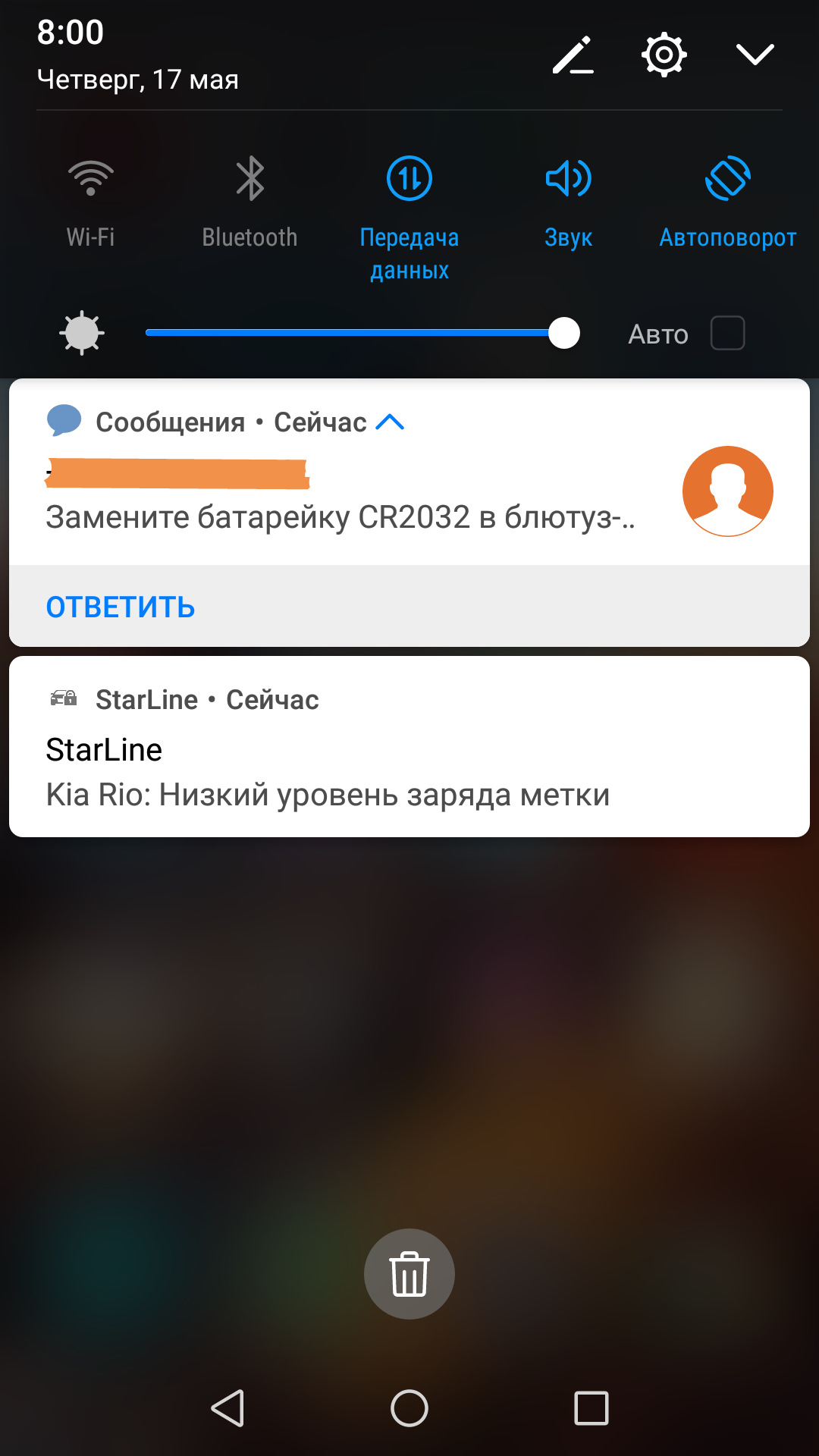This screenshot has width=819, height=1456.
Task: Open recent apps from the navigation bar
Action: pos(591,1408)
